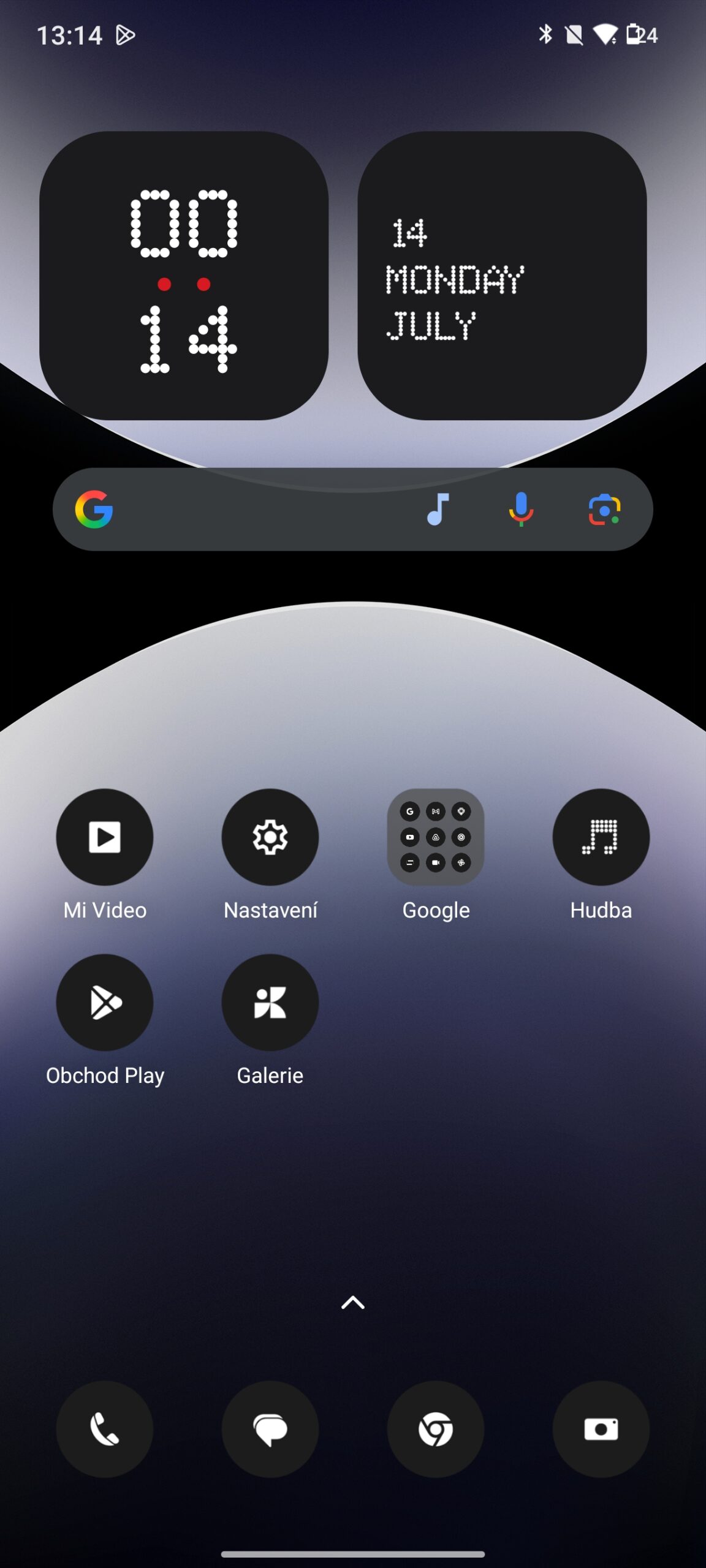Screen dimensions: 706x1568
Task: Open the phone dialer from dock
Action: (x=105, y=1429)
